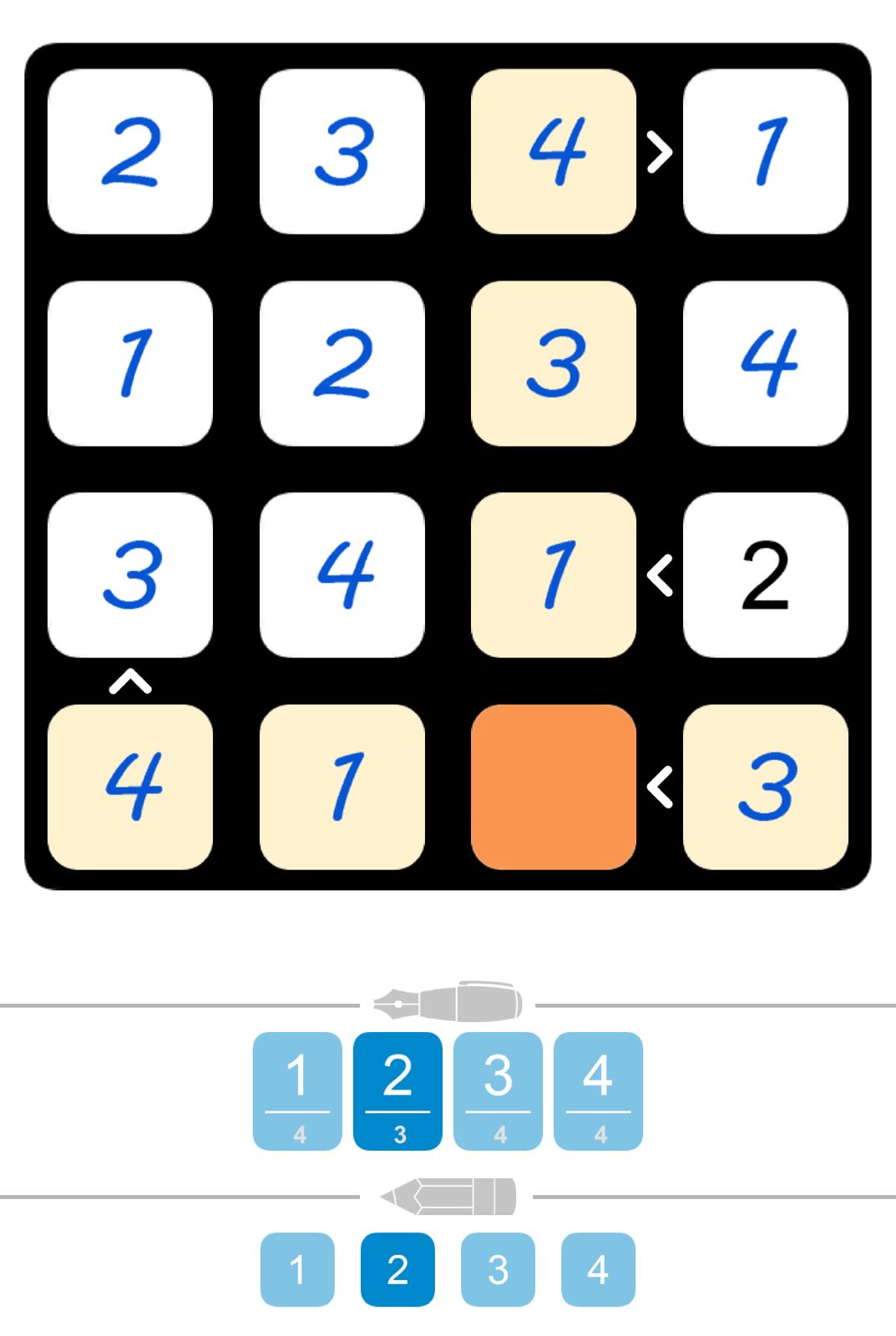Select the bottom-right cell containing 3
Image resolution: width=896 pixels, height=1336 pixels.
766,787
